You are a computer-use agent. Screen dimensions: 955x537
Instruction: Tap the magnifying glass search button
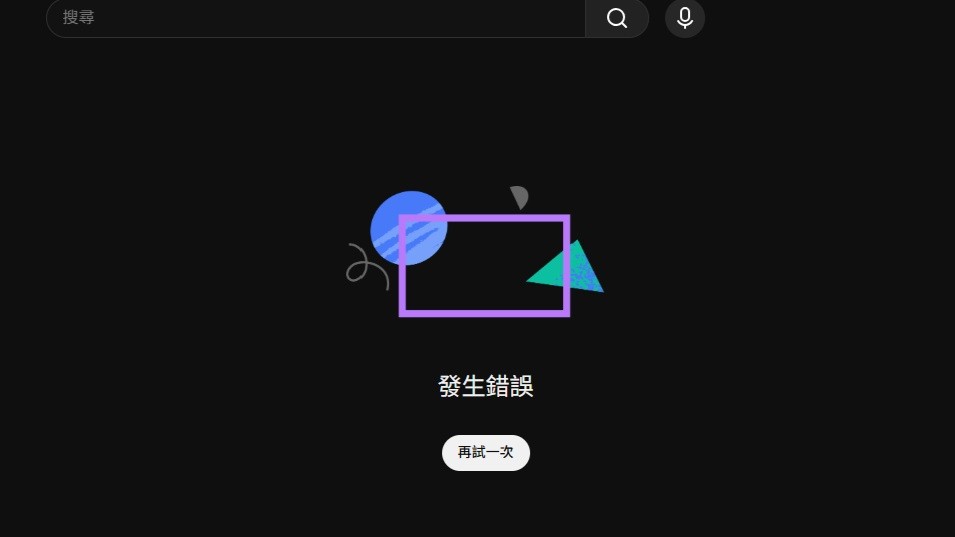(617, 18)
